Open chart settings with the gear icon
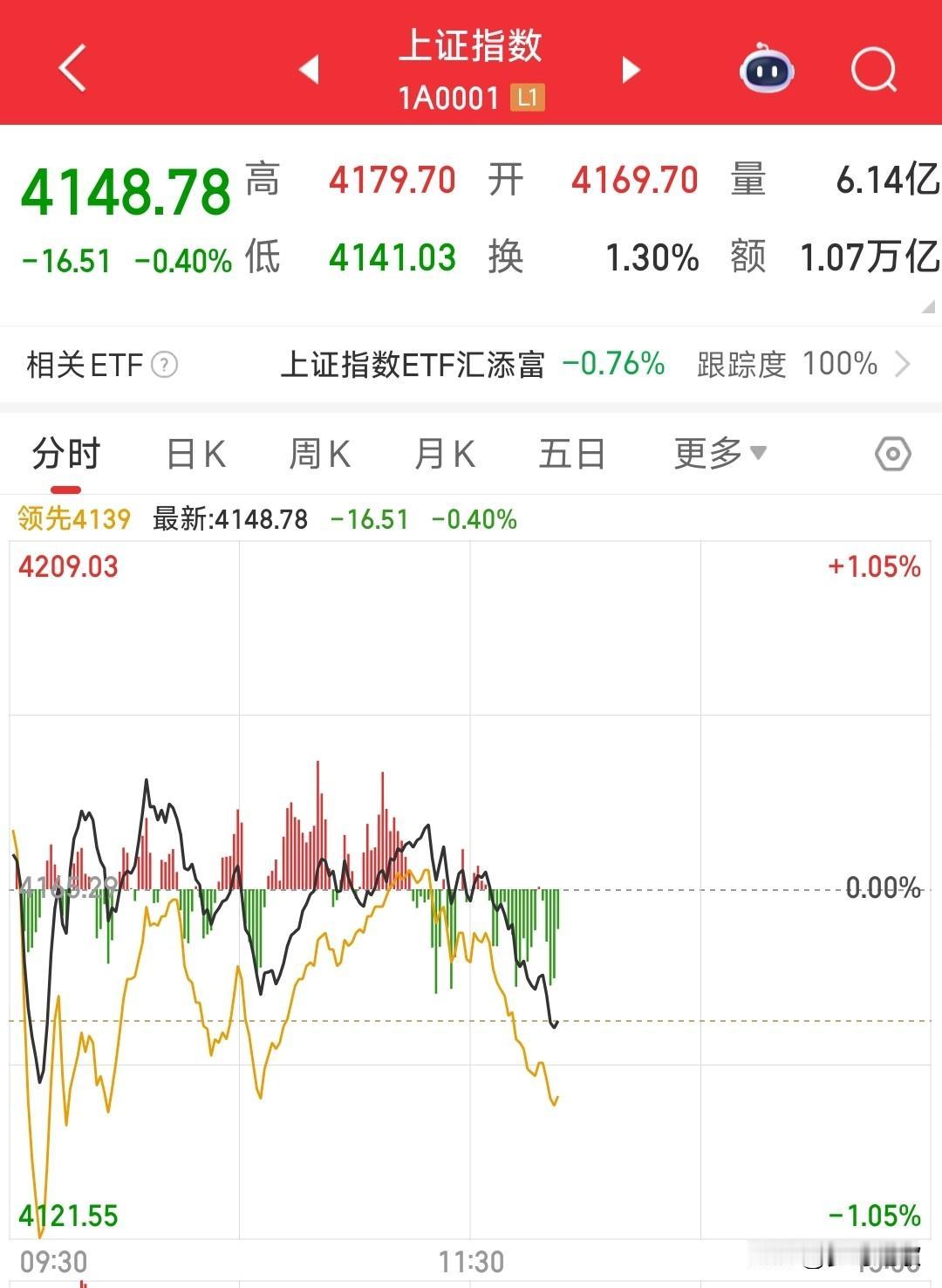Screen dimensions: 942x1288 [x=892, y=452]
